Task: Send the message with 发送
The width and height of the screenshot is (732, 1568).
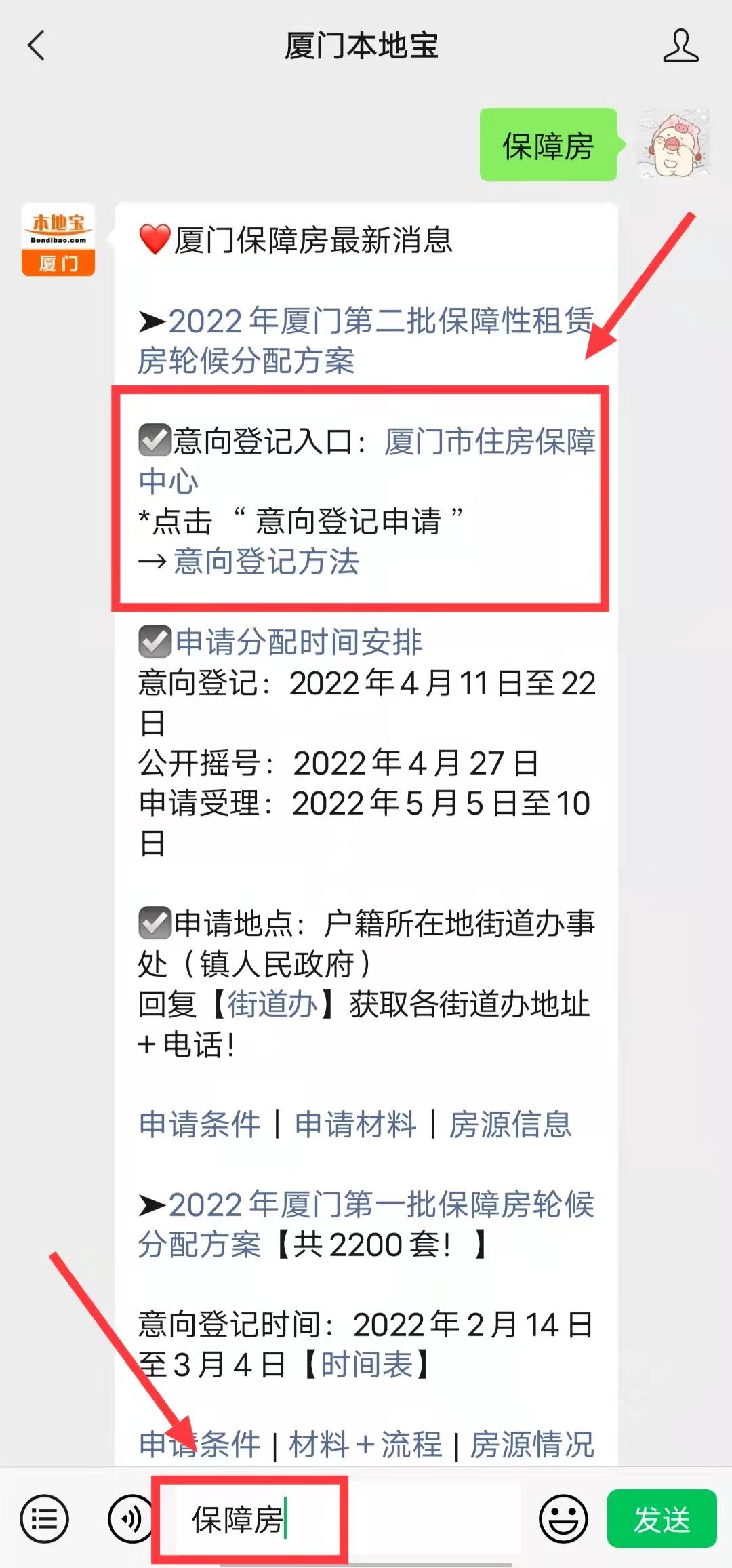Action: [662, 1519]
